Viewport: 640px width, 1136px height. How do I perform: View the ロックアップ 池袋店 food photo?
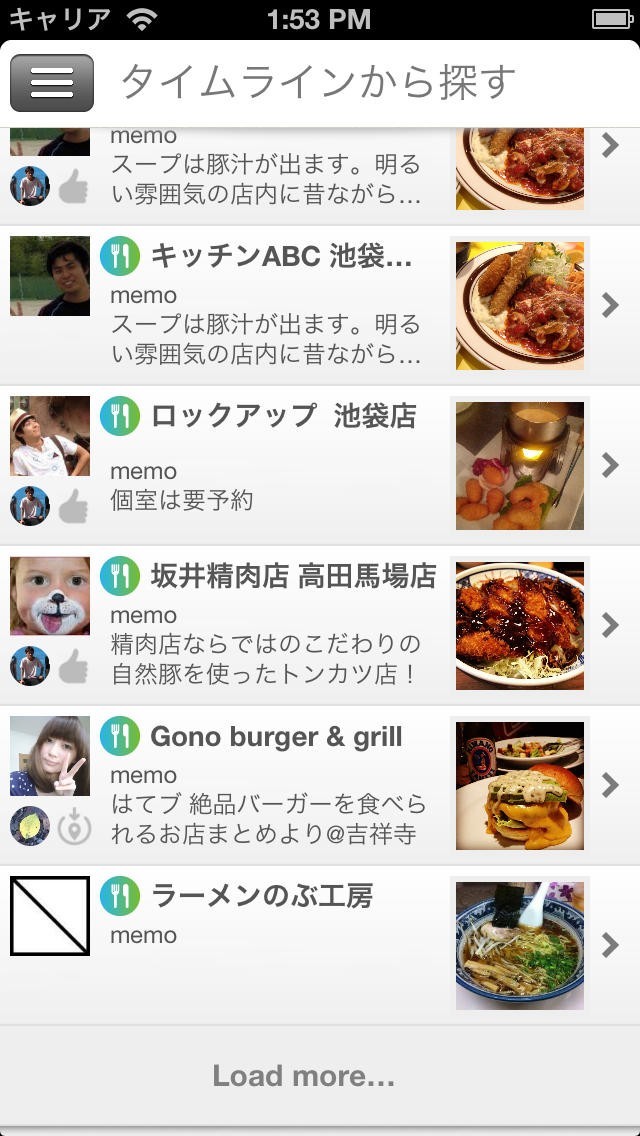(x=519, y=466)
